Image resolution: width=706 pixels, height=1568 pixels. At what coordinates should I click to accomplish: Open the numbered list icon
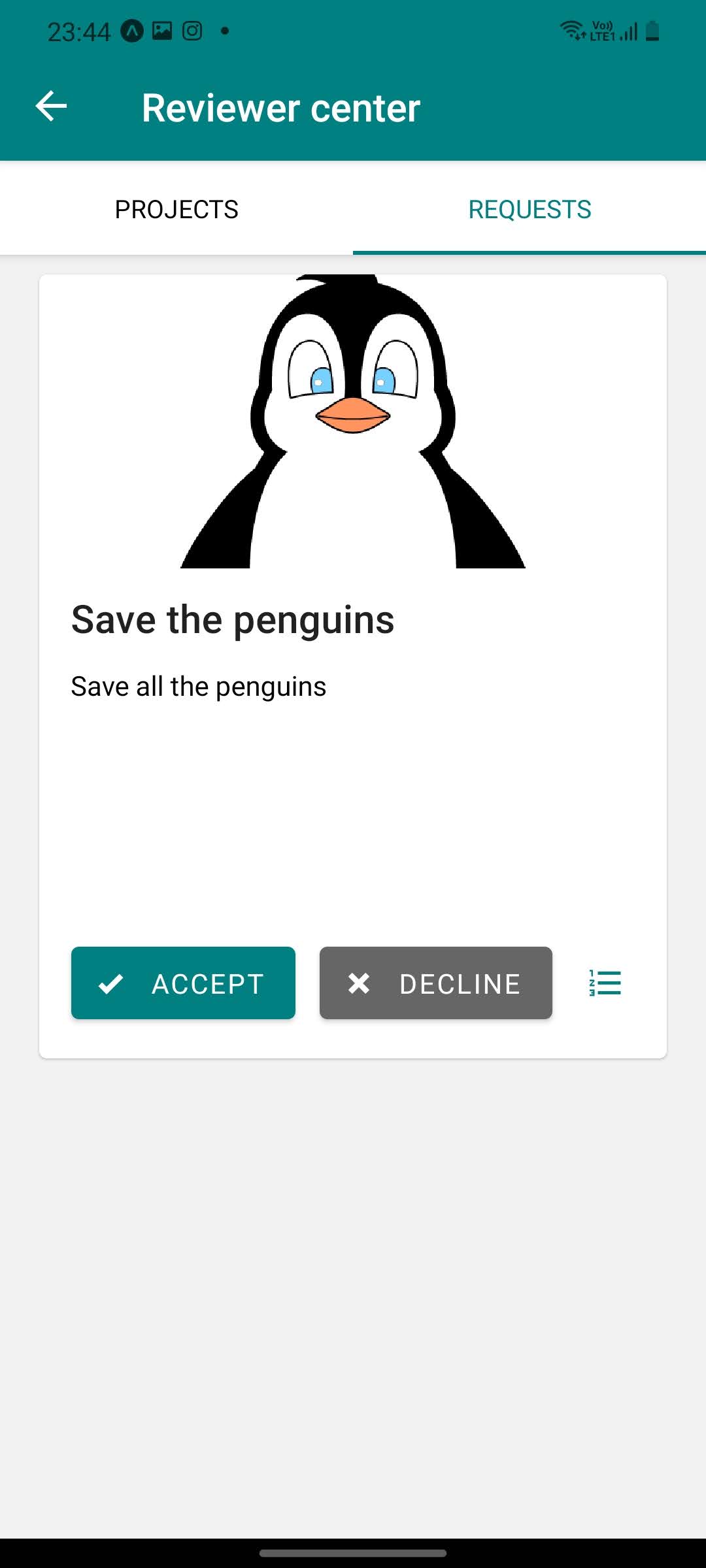pos(605,983)
